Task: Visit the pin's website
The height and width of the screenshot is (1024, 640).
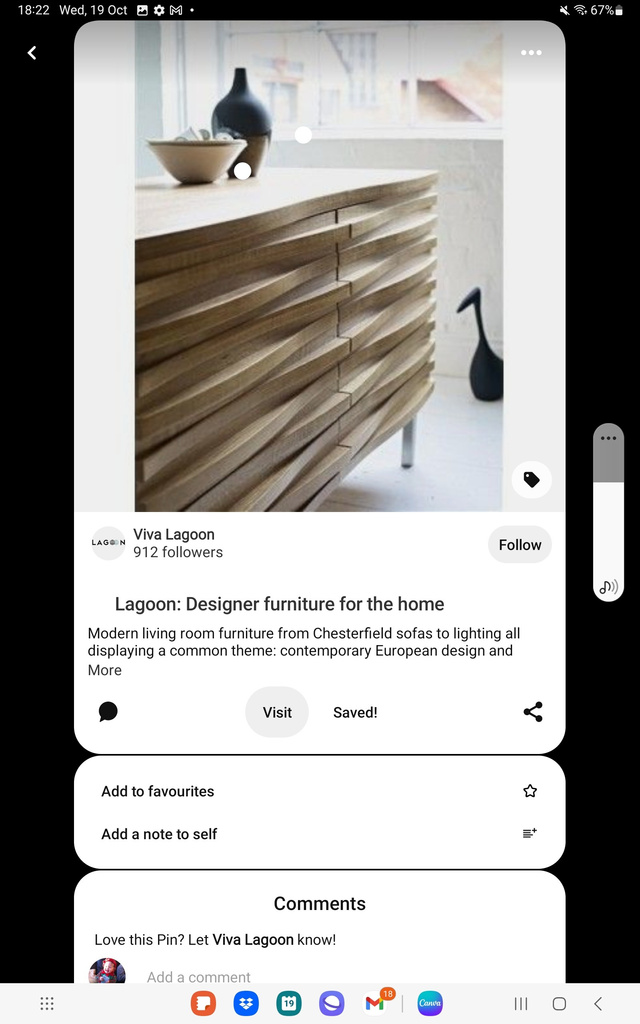Action: click(x=277, y=712)
